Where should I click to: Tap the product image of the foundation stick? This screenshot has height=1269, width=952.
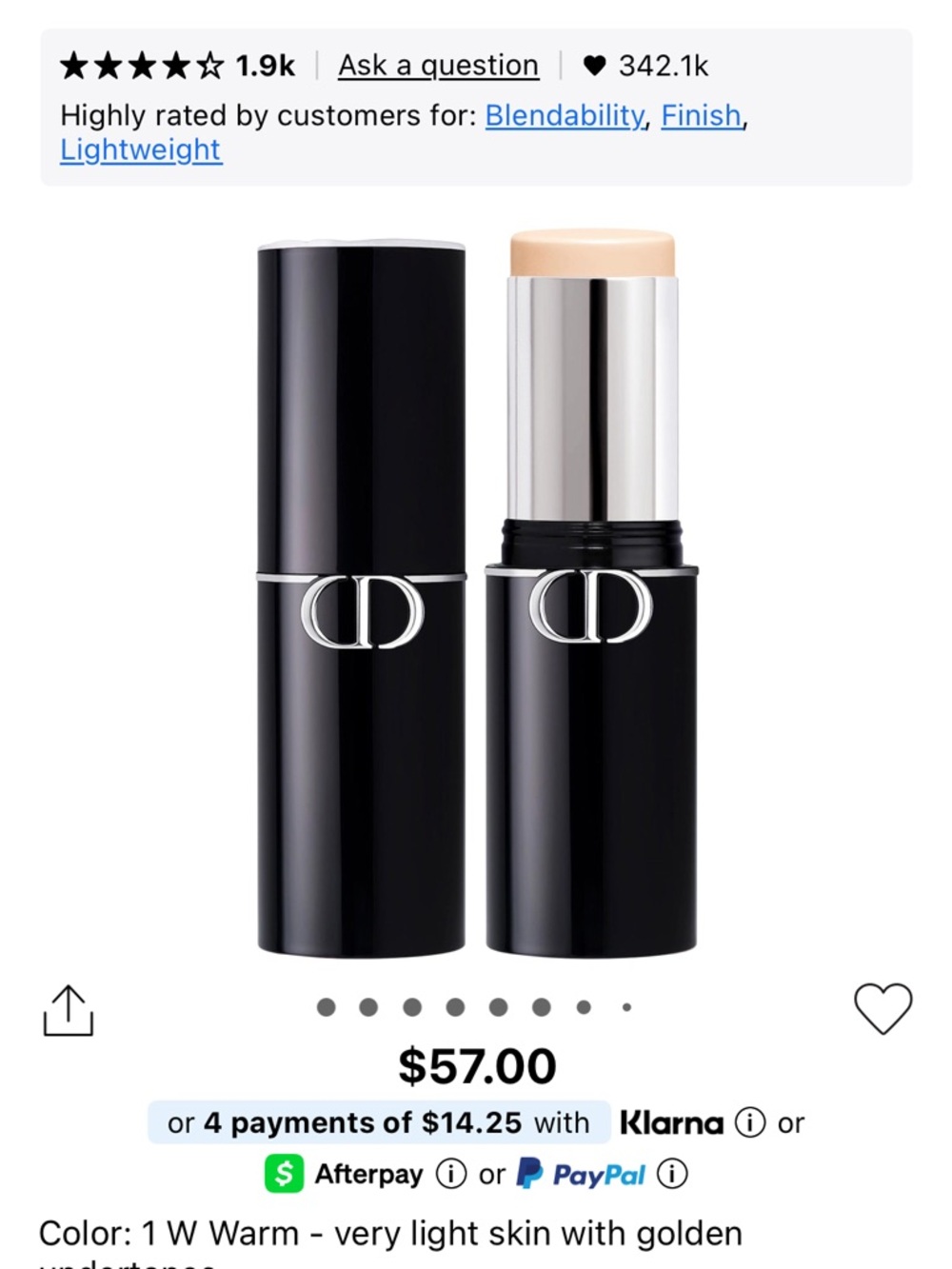476,590
